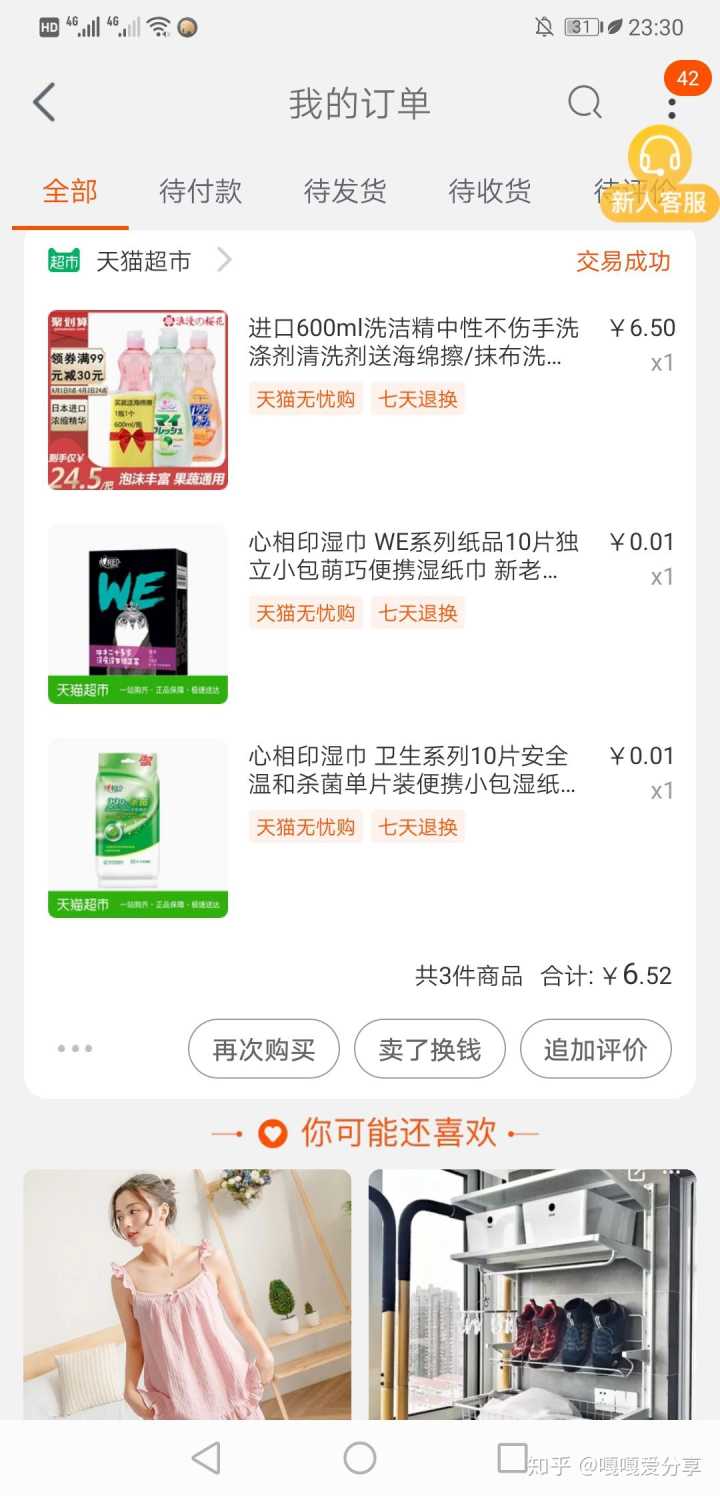Open the 进口600ml洗洁精 order item

point(413,342)
